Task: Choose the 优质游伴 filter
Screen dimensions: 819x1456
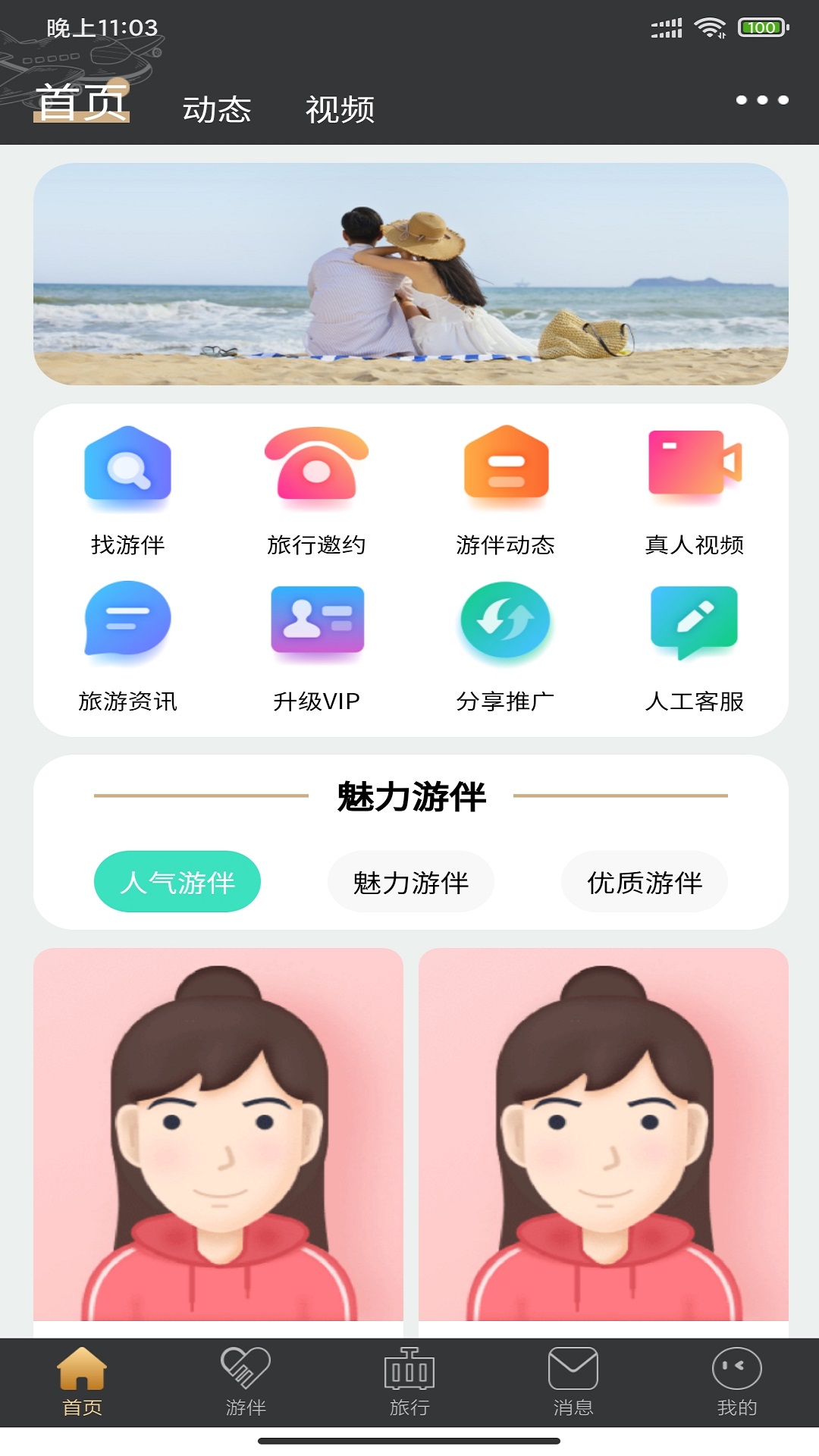Action: click(x=644, y=881)
